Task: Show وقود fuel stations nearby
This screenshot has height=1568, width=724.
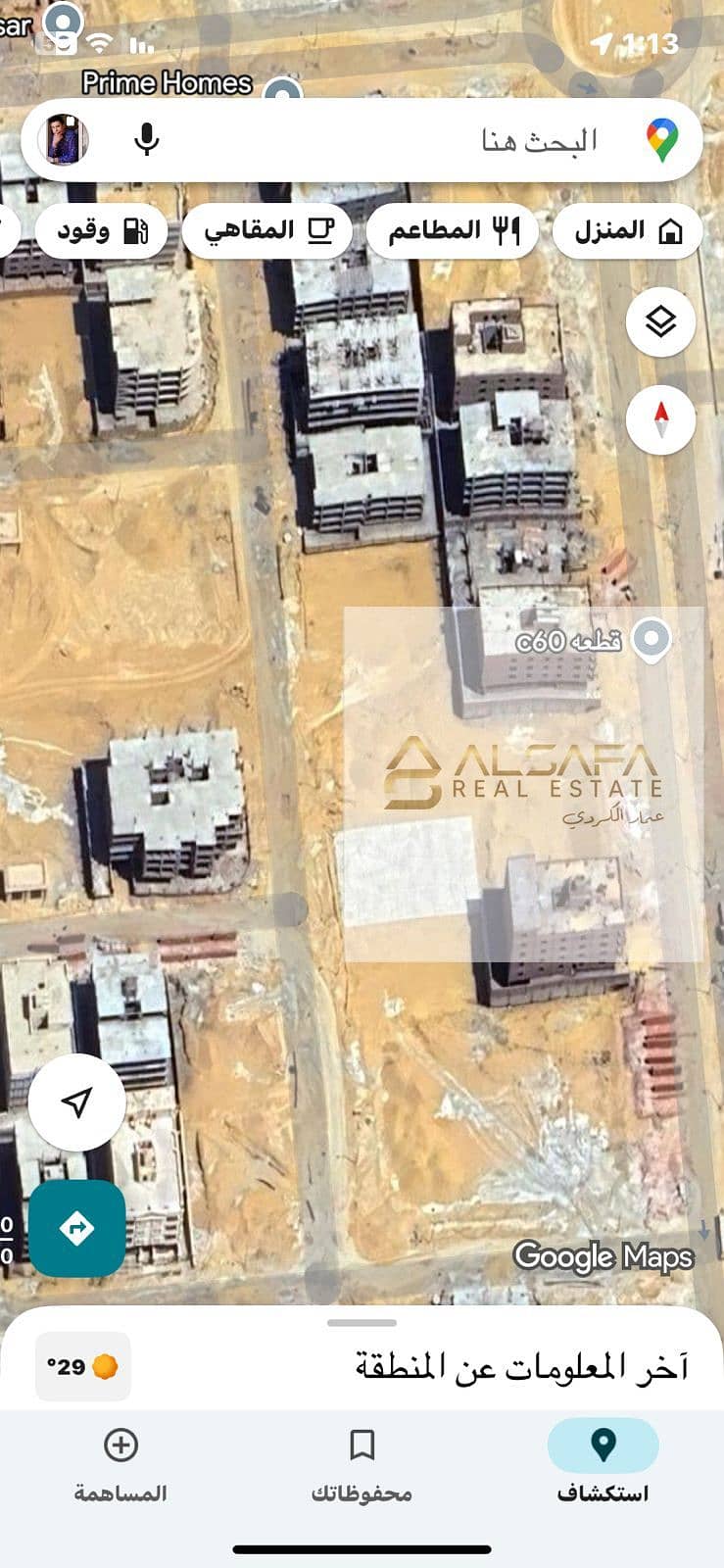Action: pyautogui.click(x=102, y=231)
